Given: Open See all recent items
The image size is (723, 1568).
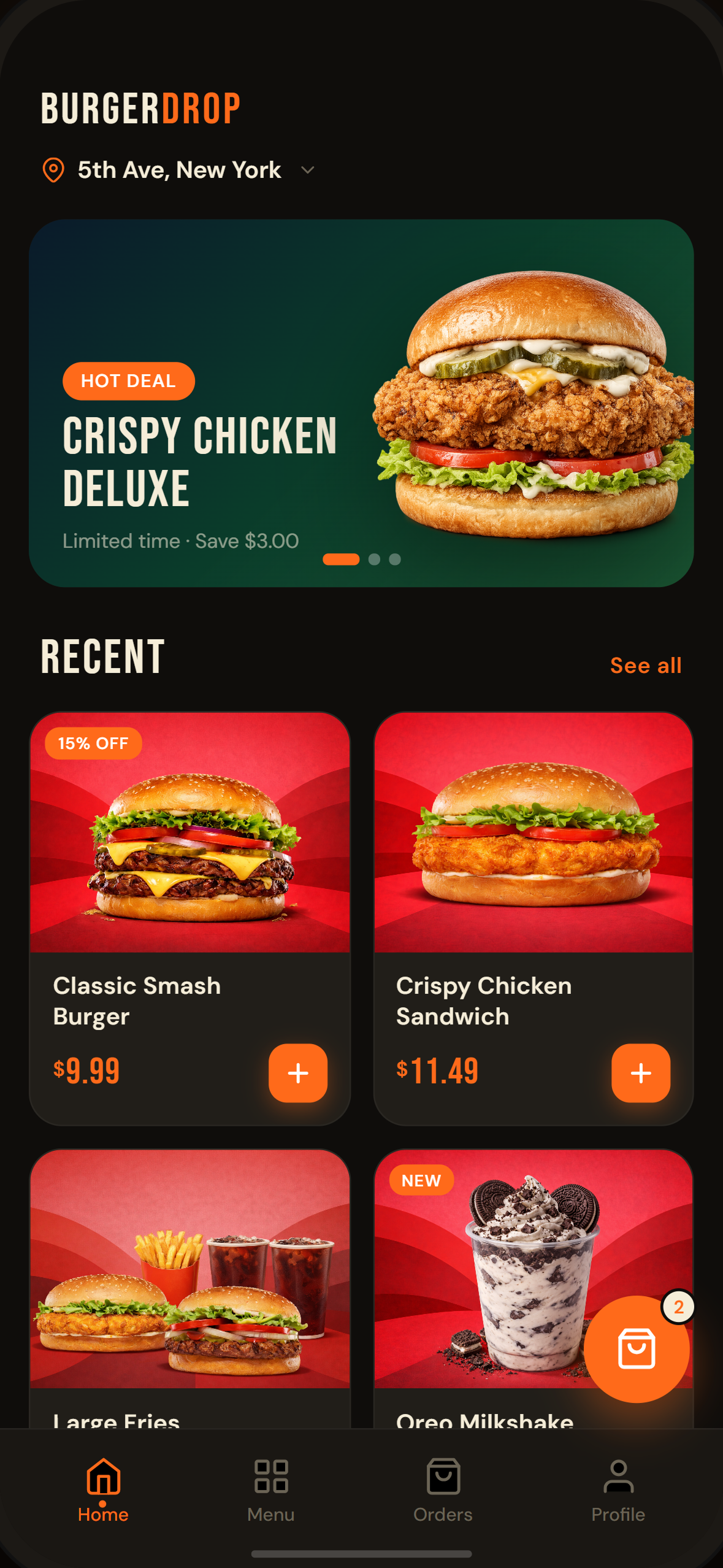Looking at the screenshot, I should coord(646,664).
